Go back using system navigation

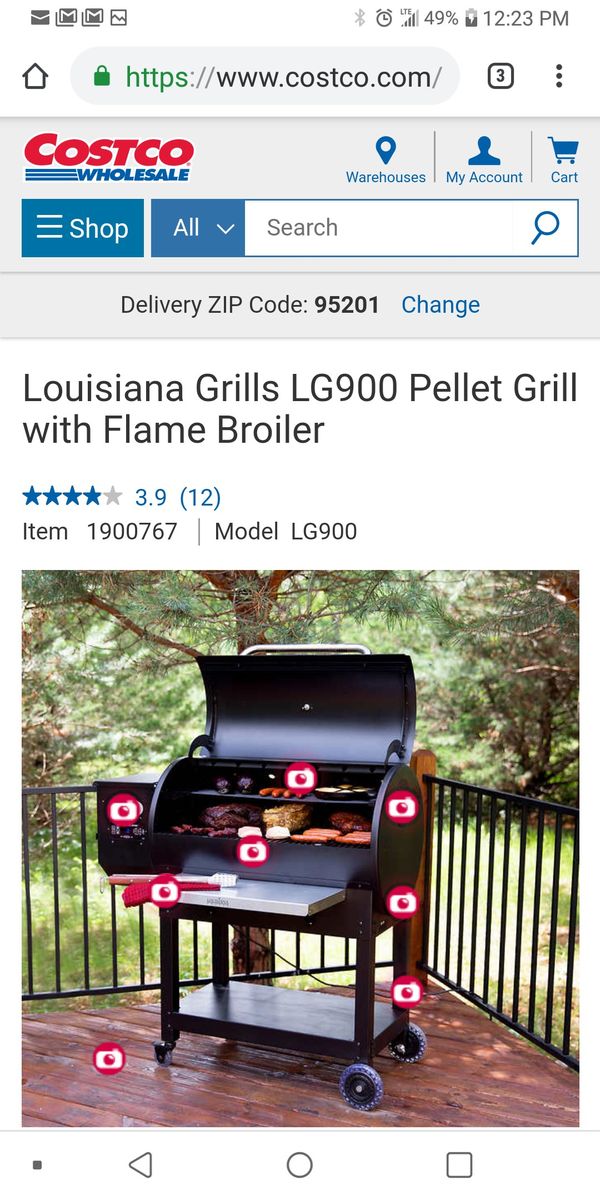tap(141, 1164)
